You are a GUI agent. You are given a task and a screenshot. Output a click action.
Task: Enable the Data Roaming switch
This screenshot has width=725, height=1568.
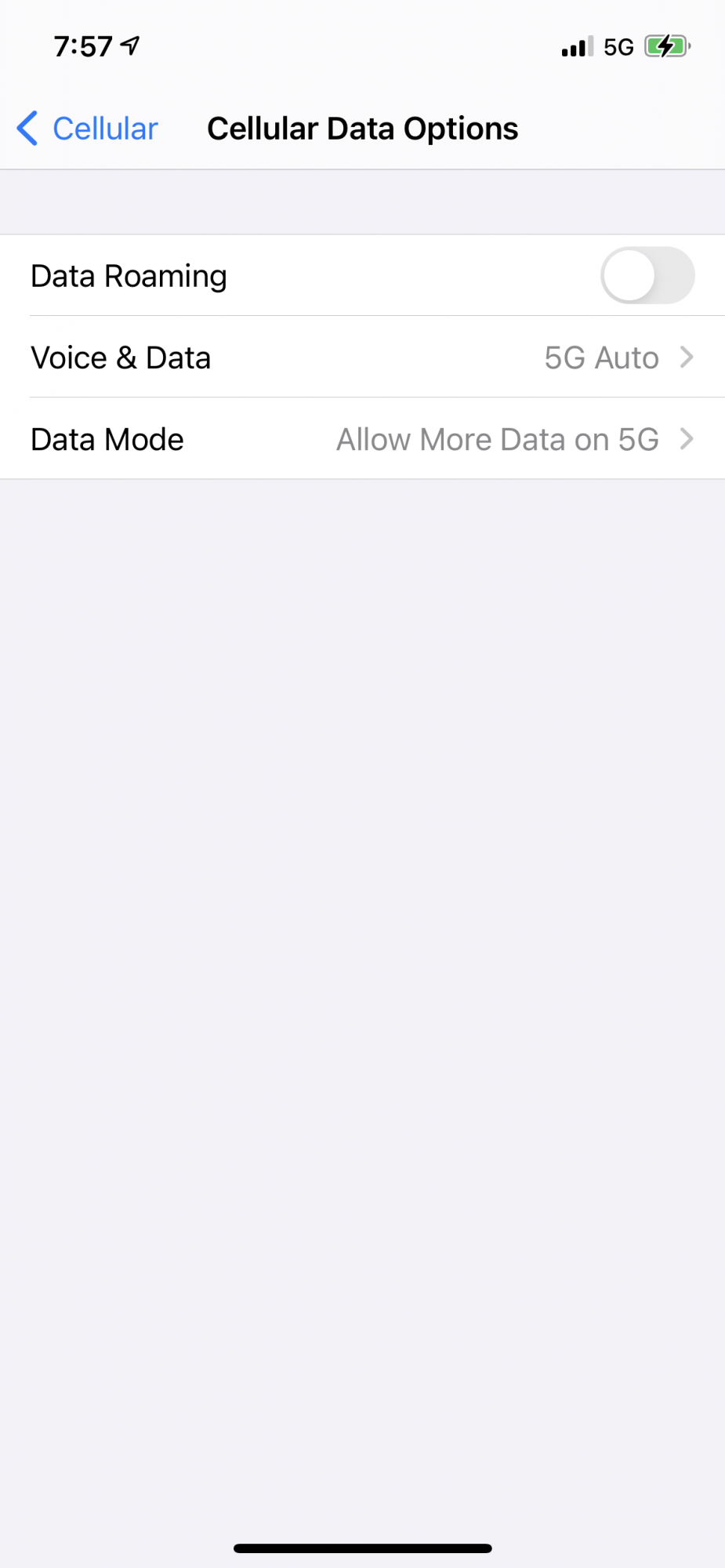coord(647,275)
